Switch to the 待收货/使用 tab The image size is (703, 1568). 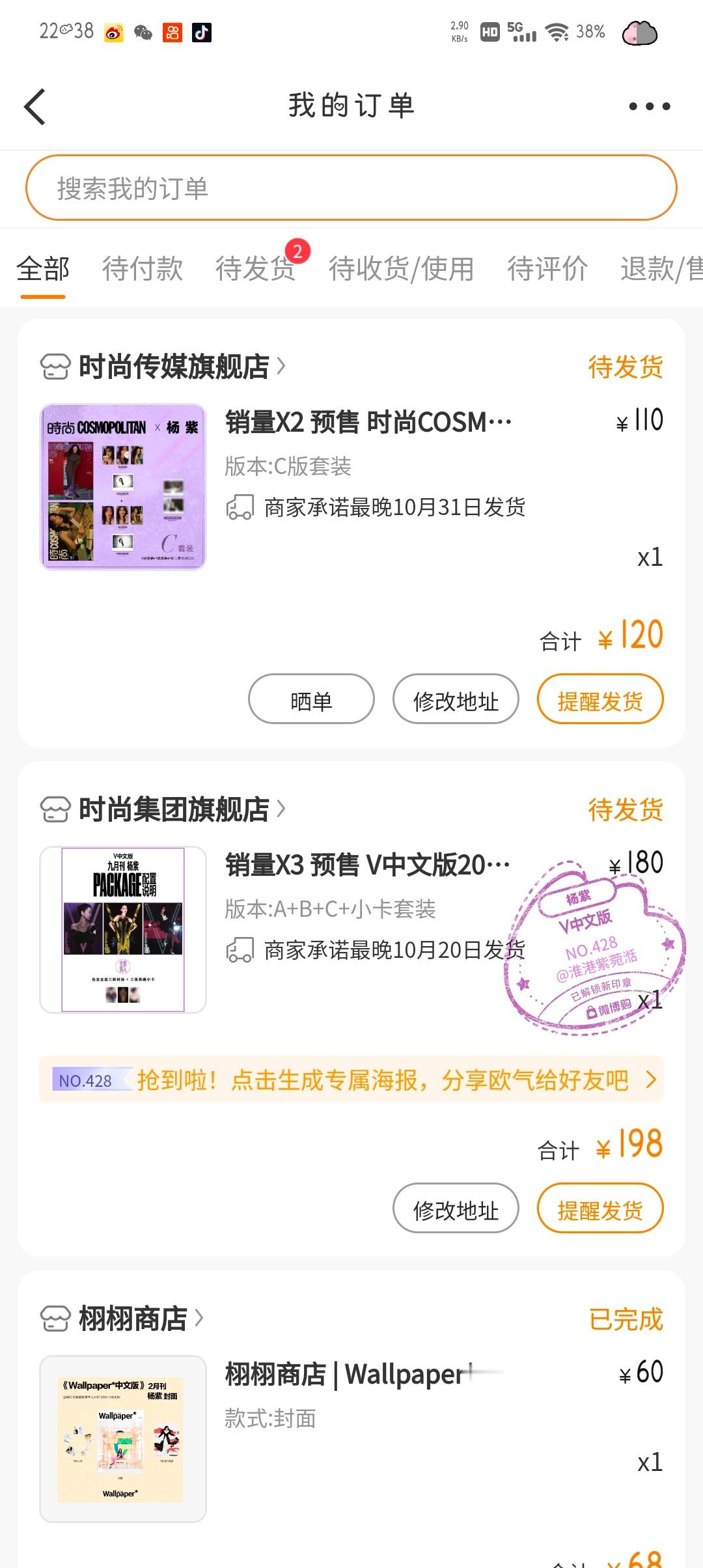click(402, 268)
